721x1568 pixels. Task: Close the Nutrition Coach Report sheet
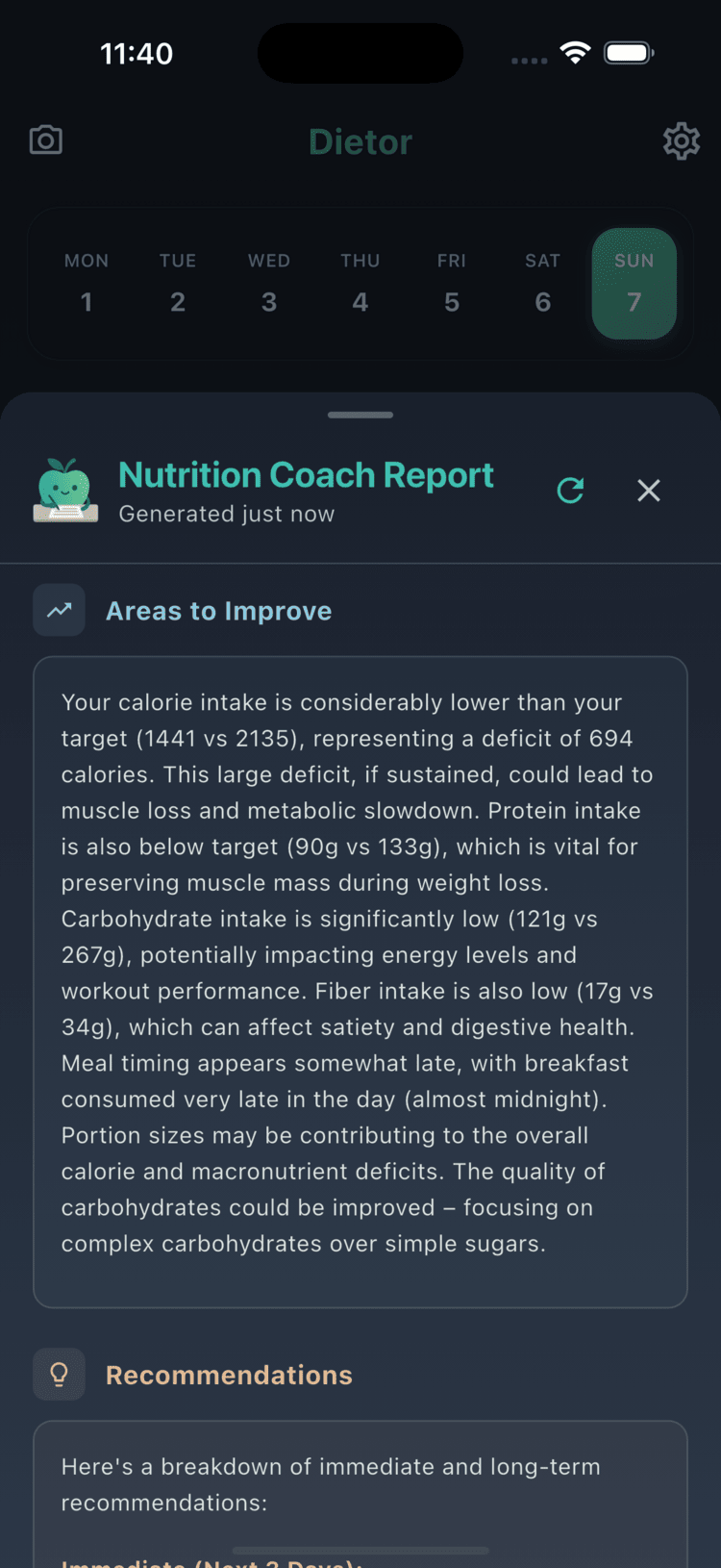click(x=649, y=491)
